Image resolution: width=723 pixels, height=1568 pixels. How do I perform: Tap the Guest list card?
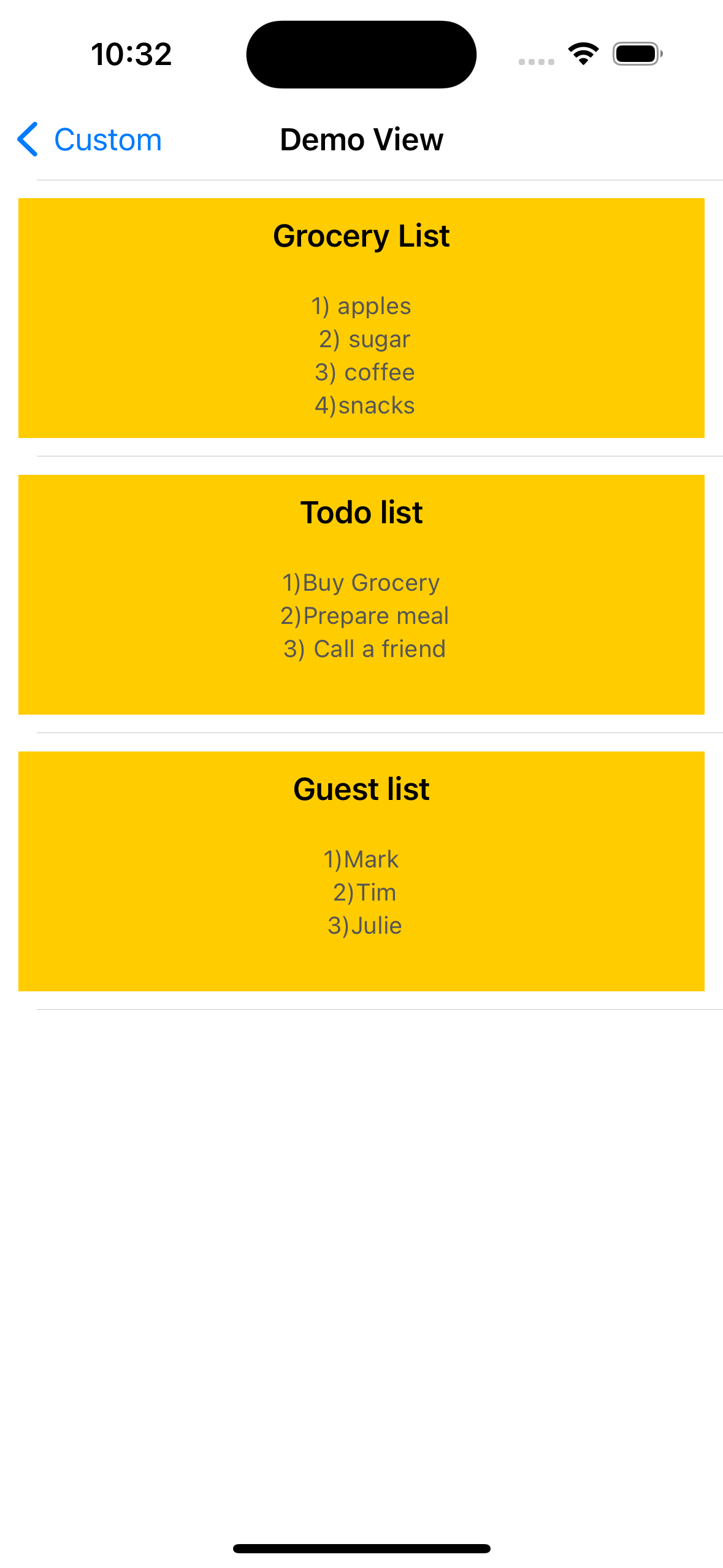click(x=361, y=871)
